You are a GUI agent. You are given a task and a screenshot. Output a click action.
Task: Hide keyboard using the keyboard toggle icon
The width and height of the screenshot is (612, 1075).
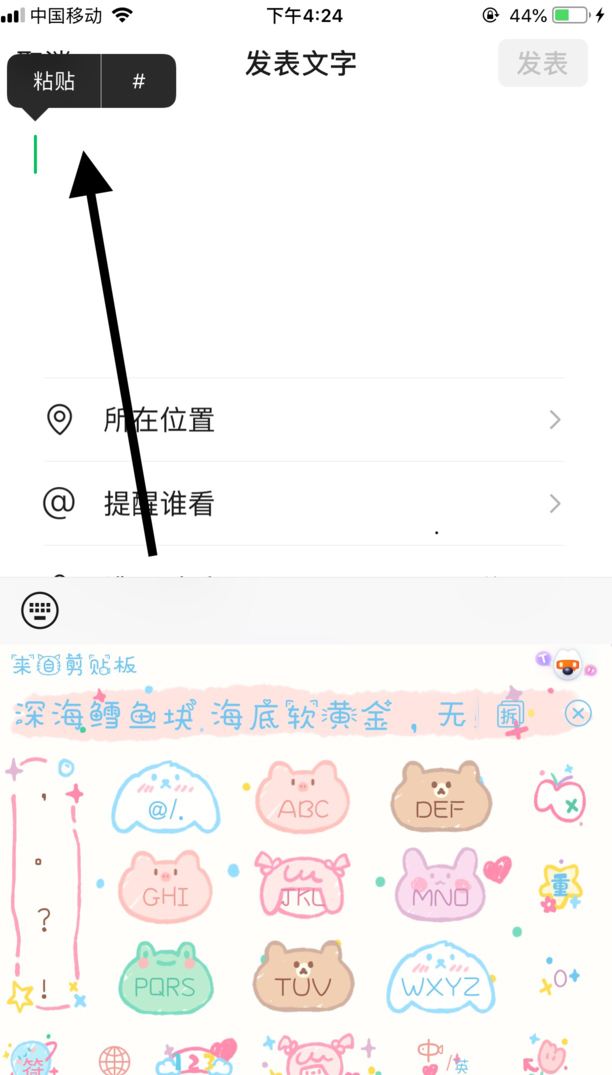40,609
